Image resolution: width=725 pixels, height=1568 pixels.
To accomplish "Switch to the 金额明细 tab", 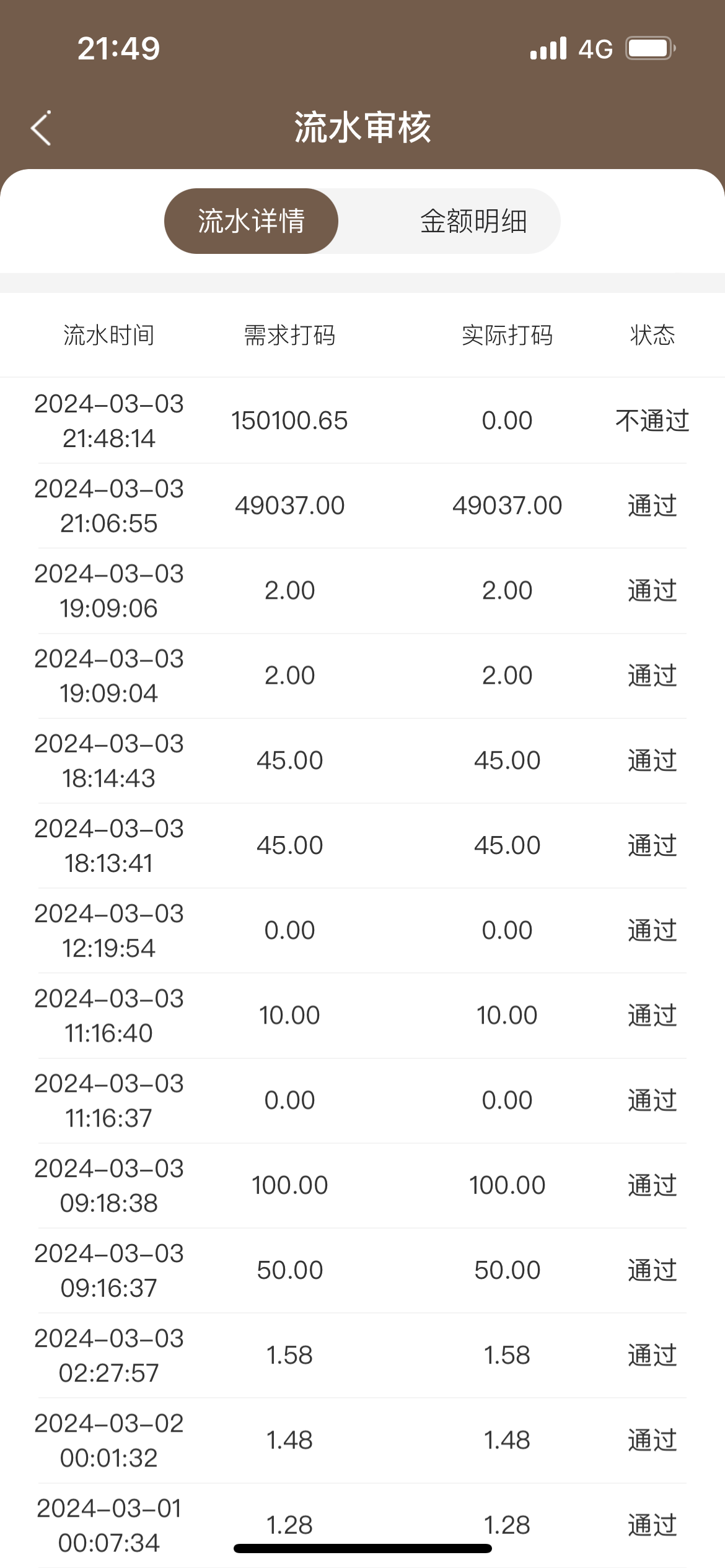I will tap(473, 221).
